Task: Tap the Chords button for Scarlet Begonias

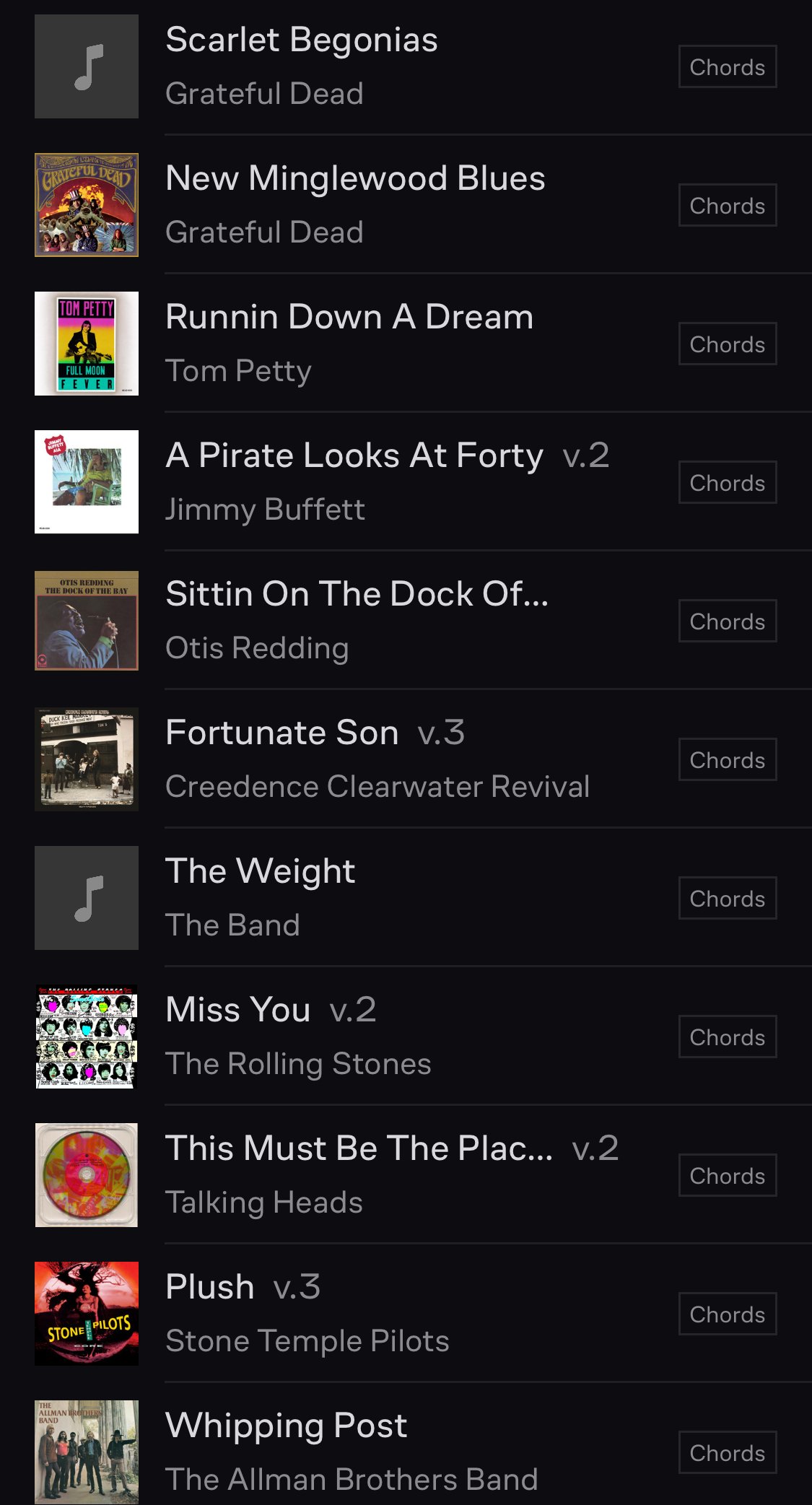Action: [727, 67]
